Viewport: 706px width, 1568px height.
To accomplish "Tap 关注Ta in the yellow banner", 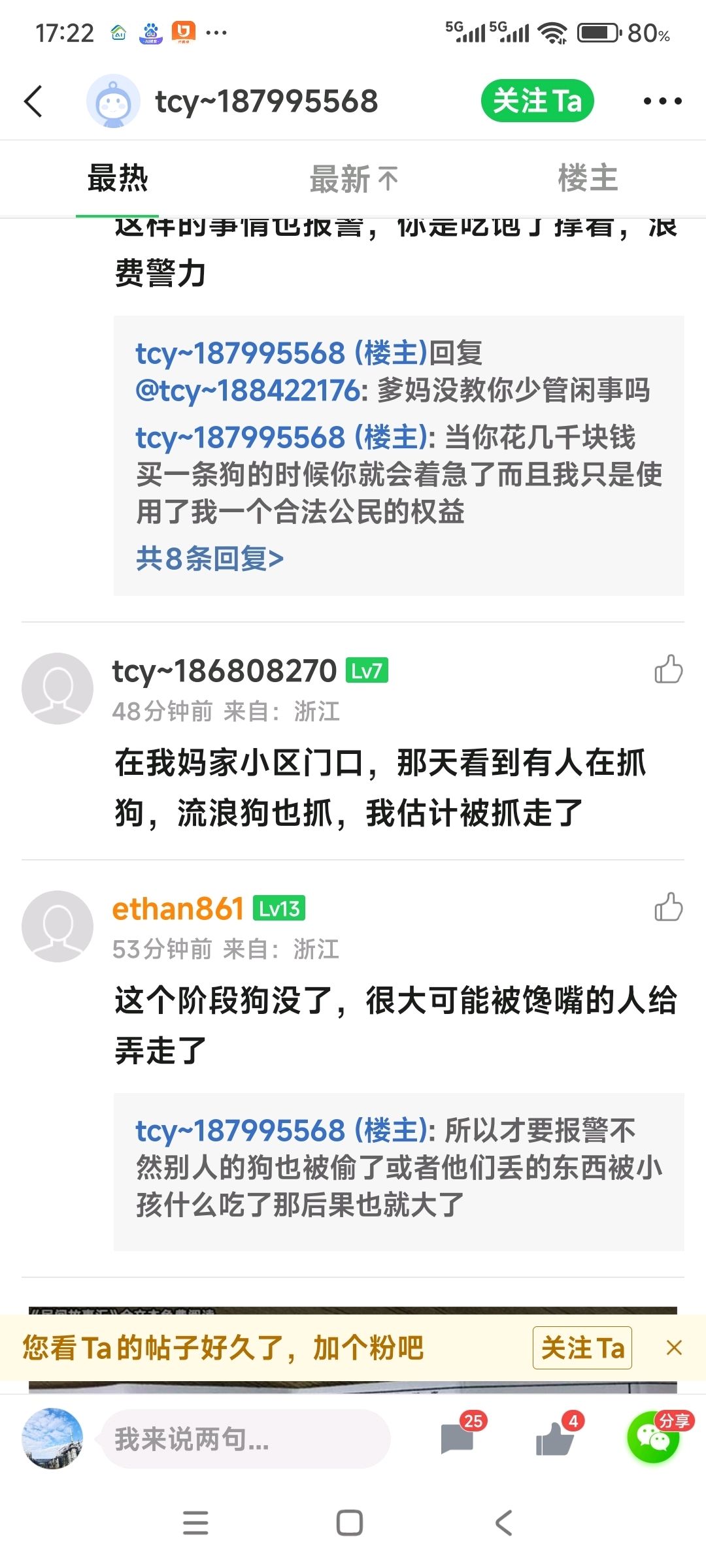I will pyautogui.click(x=582, y=1348).
